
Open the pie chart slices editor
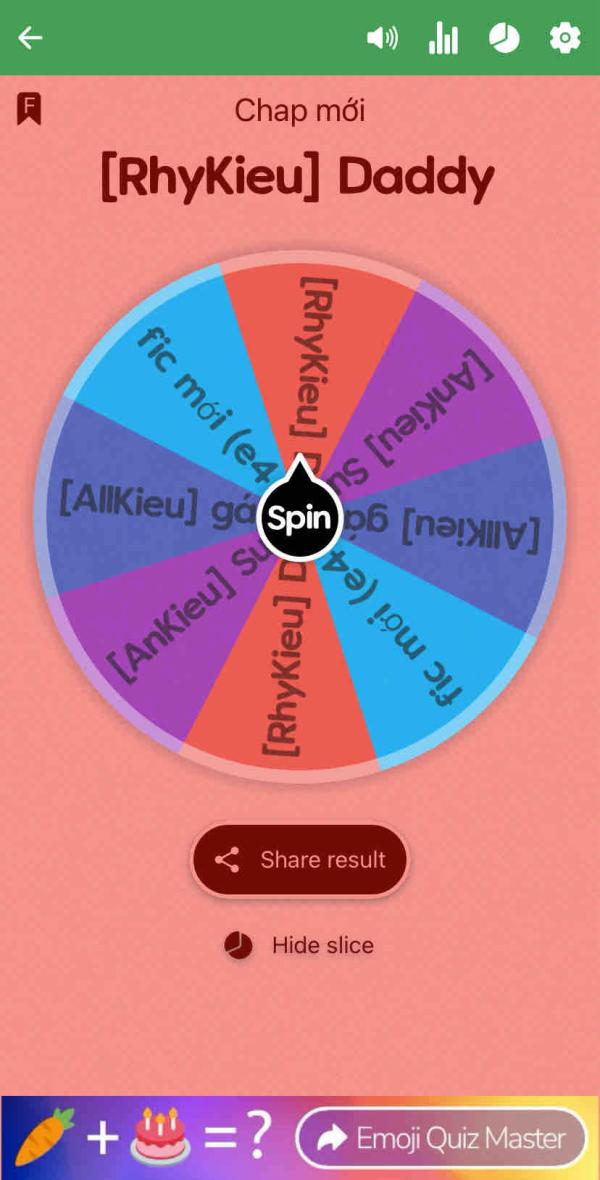[x=504, y=38]
